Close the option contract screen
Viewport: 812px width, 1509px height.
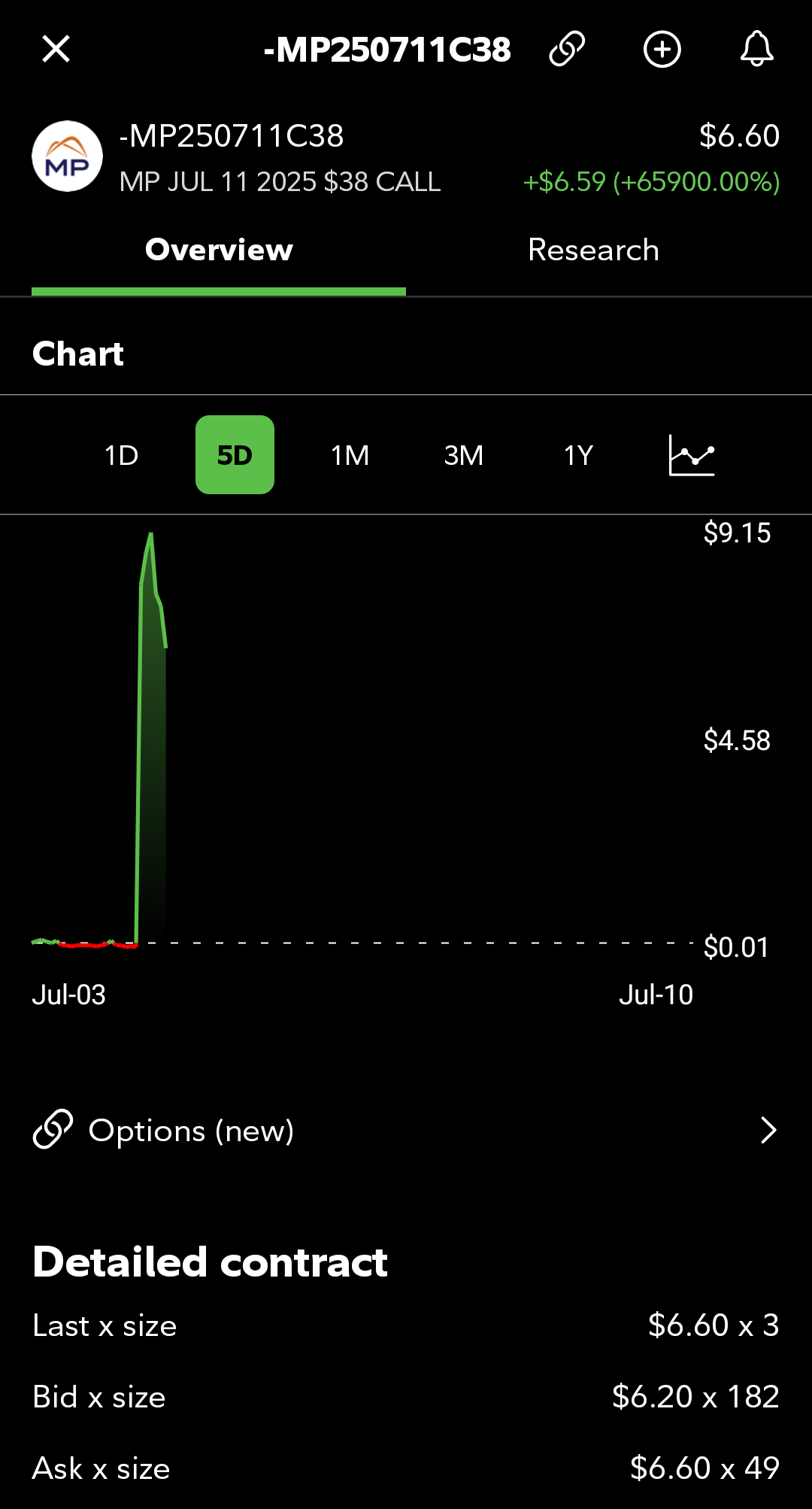click(56, 50)
